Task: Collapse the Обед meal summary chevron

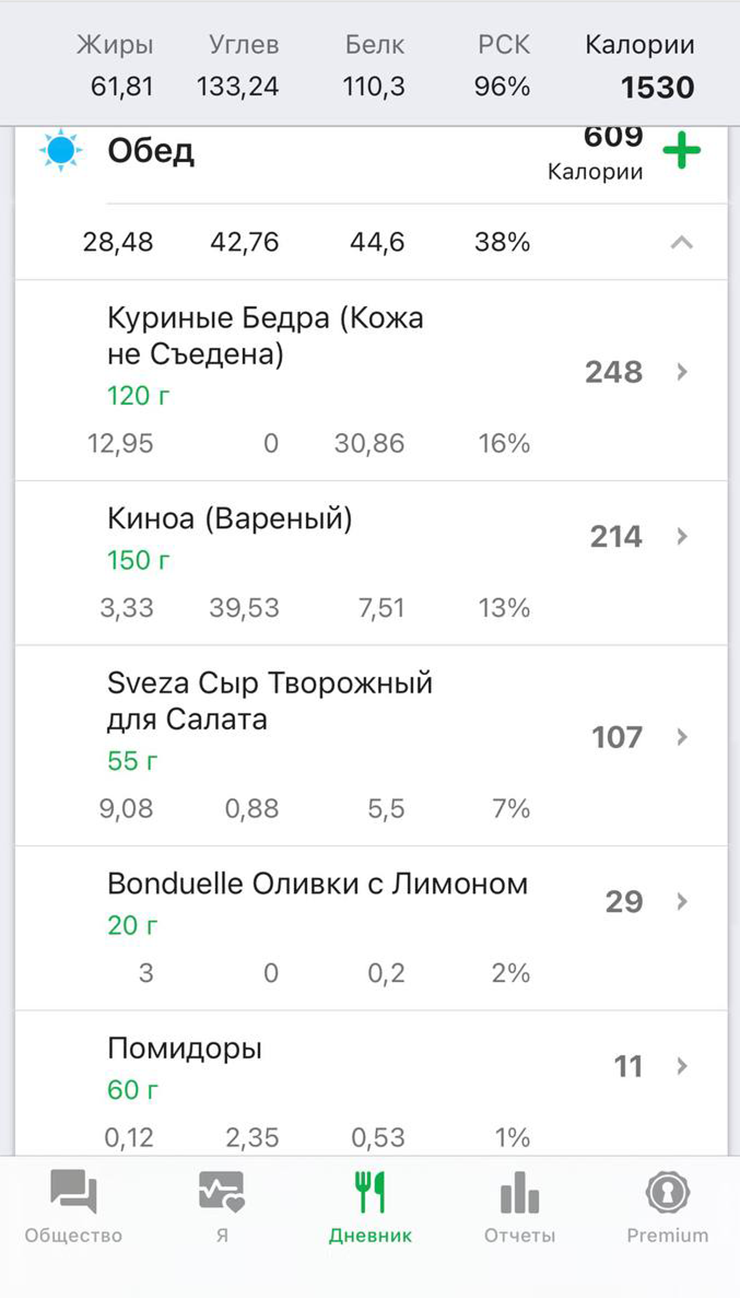Action: (x=681, y=242)
